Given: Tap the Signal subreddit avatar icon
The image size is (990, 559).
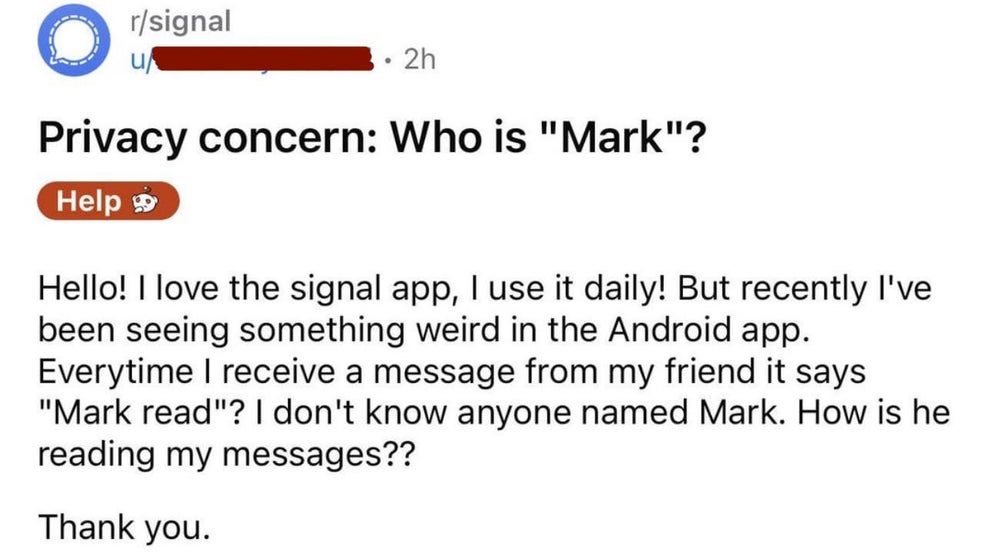Looking at the screenshot, I should (x=70, y=42).
